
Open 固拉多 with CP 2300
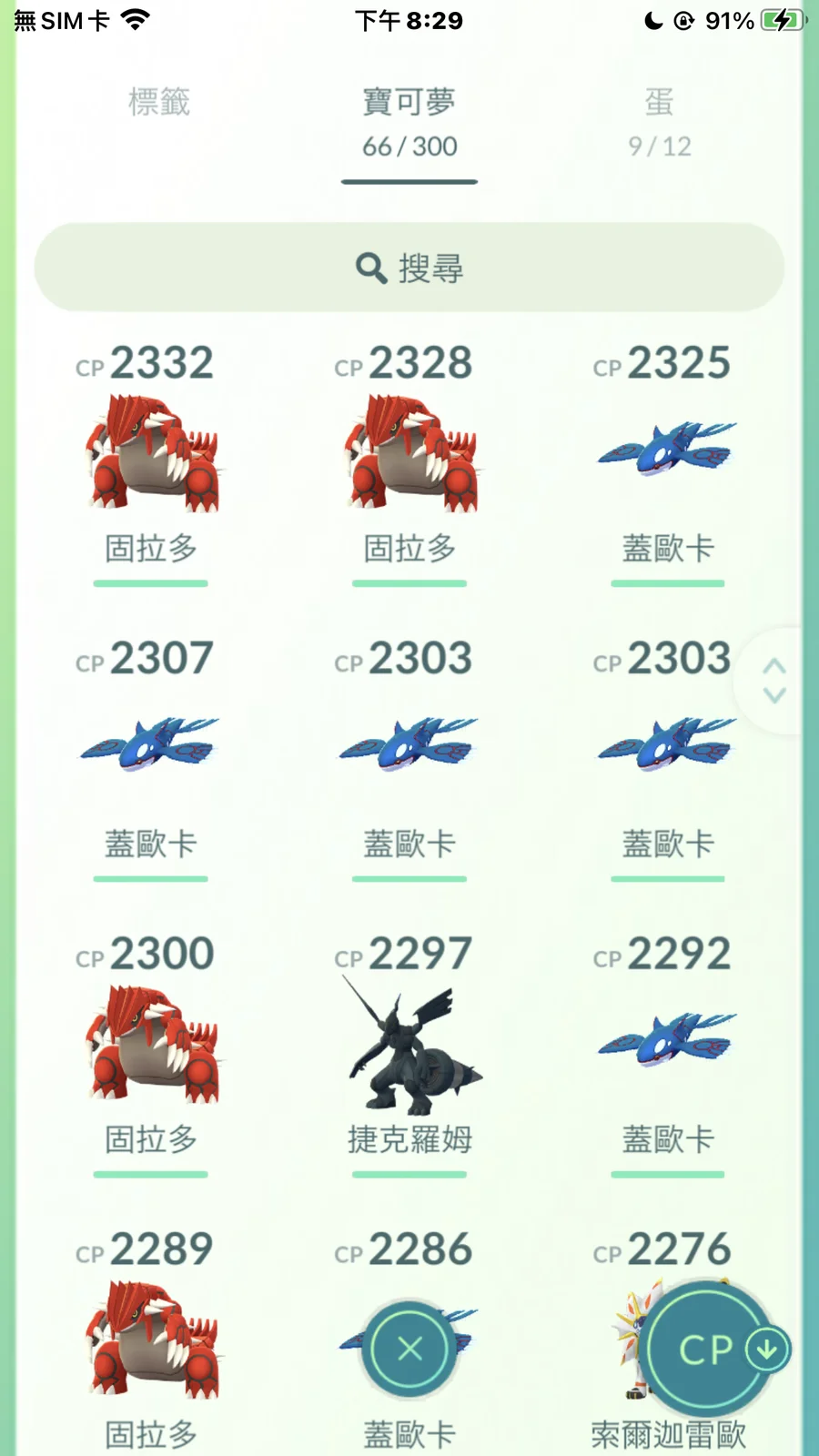[x=151, y=1043]
